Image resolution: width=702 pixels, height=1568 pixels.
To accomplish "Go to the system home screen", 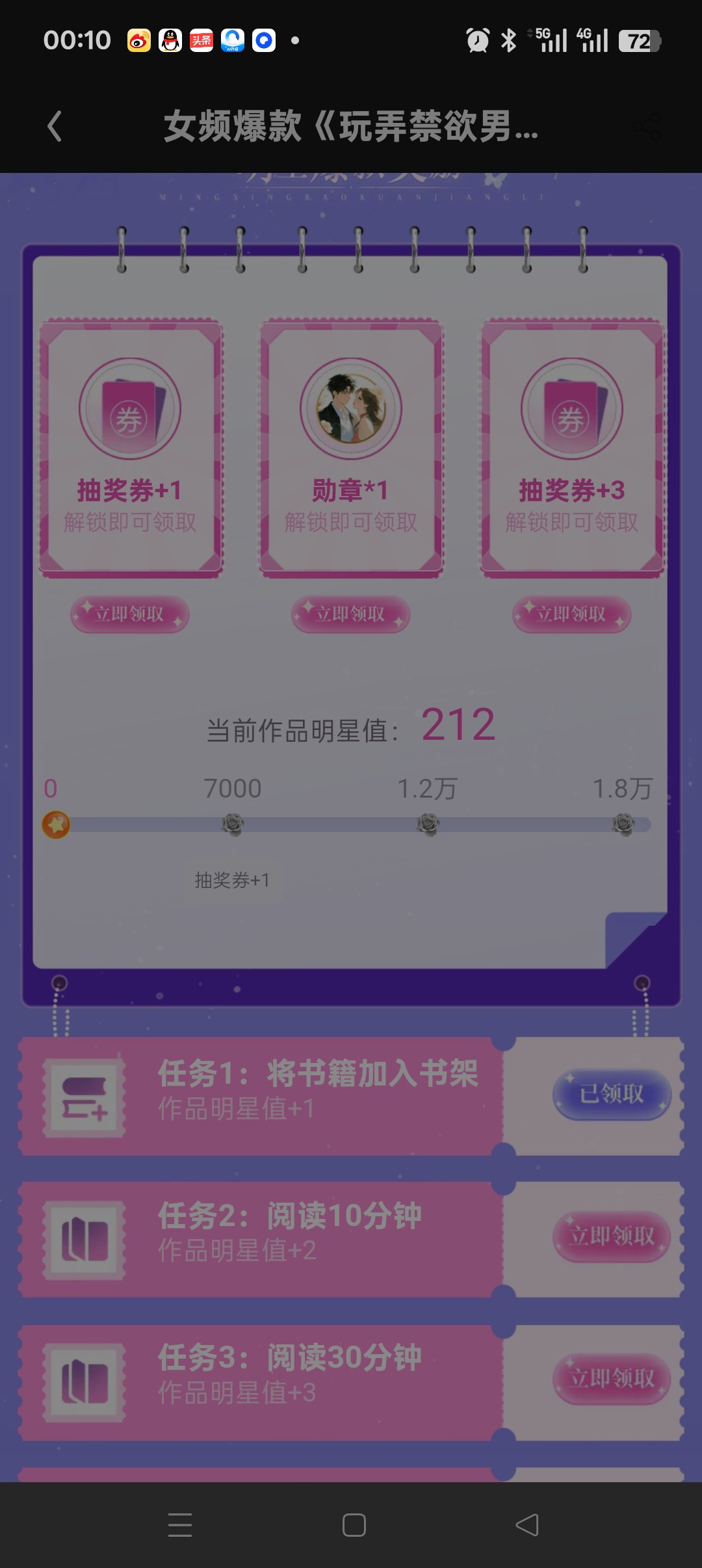I will [x=354, y=1525].
